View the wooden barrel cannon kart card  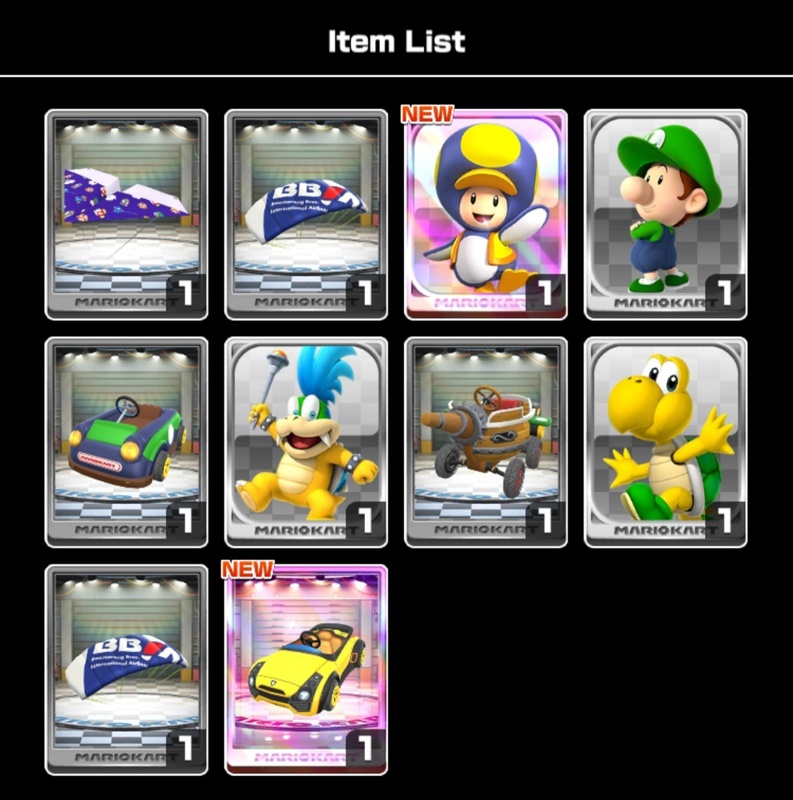pos(485,442)
